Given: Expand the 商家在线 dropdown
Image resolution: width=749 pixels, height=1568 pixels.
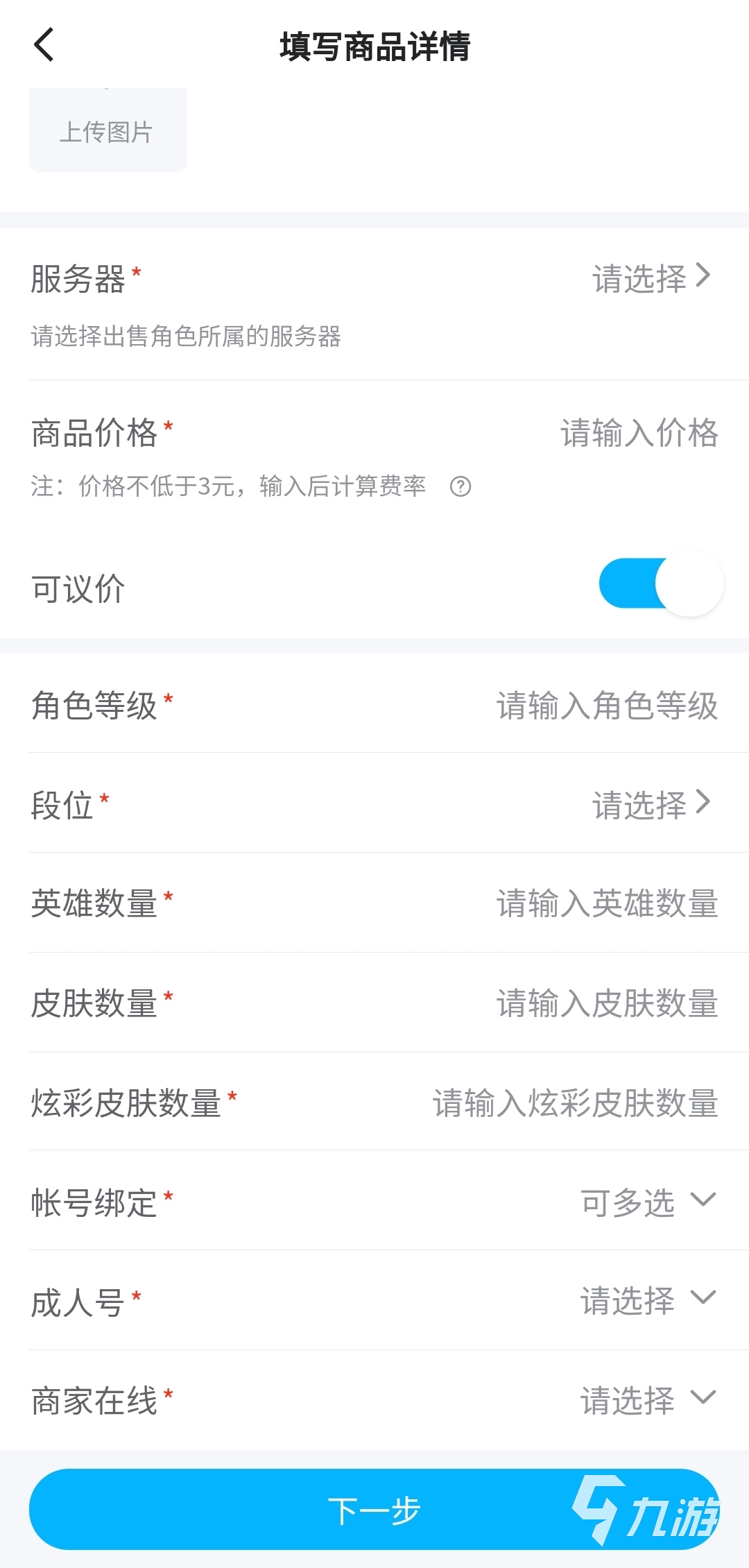Looking at the screenshot, I should (648, 1400).
